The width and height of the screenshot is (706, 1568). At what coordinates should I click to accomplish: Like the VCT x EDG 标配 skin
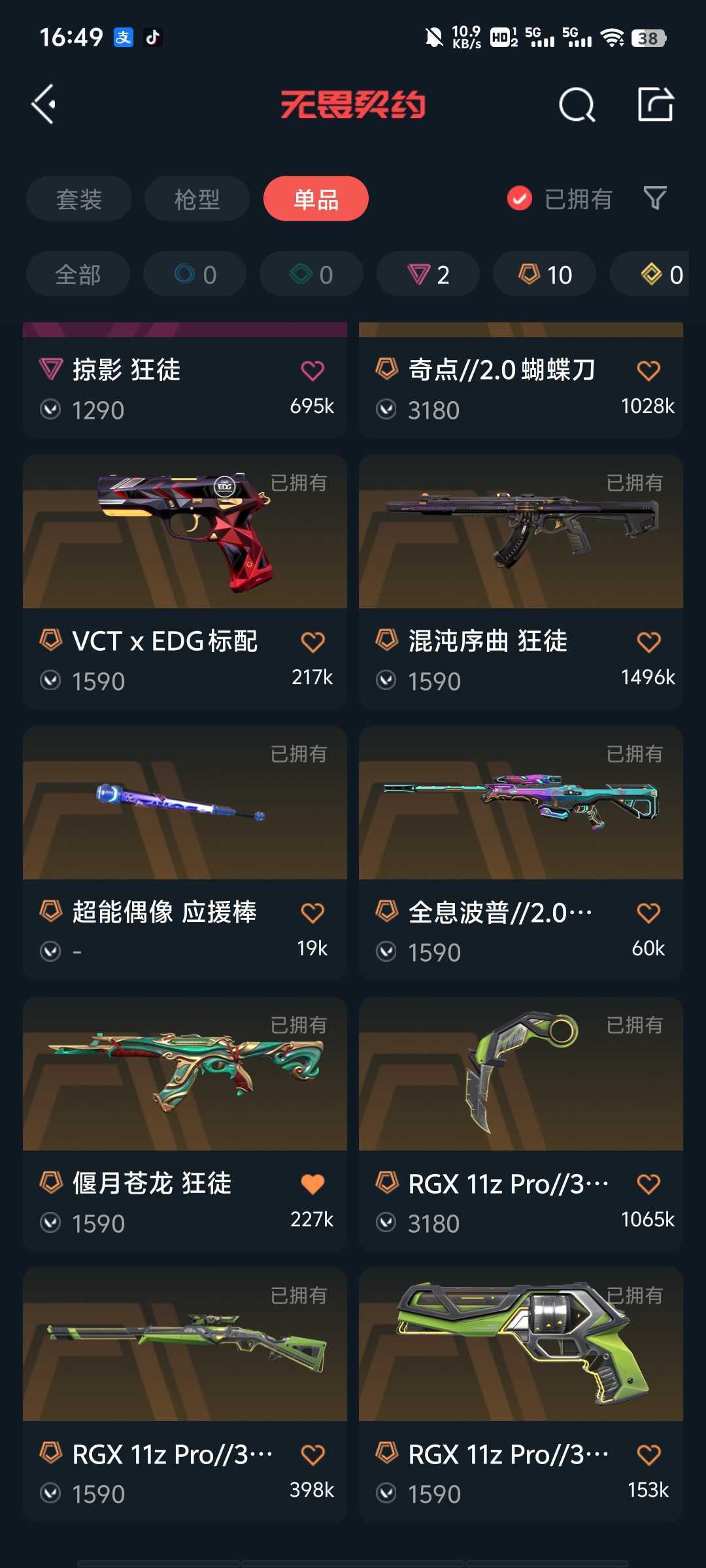click(x=312, y=642)
